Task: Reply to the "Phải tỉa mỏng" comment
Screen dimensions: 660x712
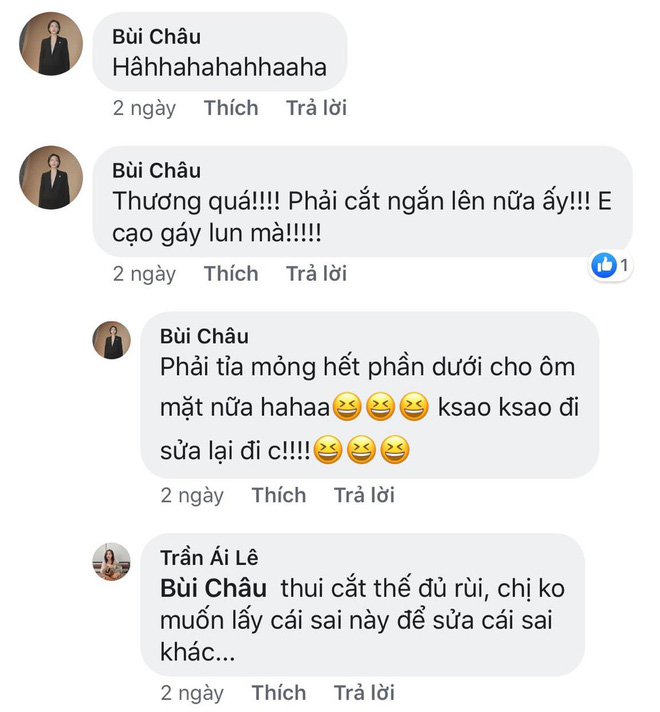Action: pyautogui.click(x=364, y=495)
